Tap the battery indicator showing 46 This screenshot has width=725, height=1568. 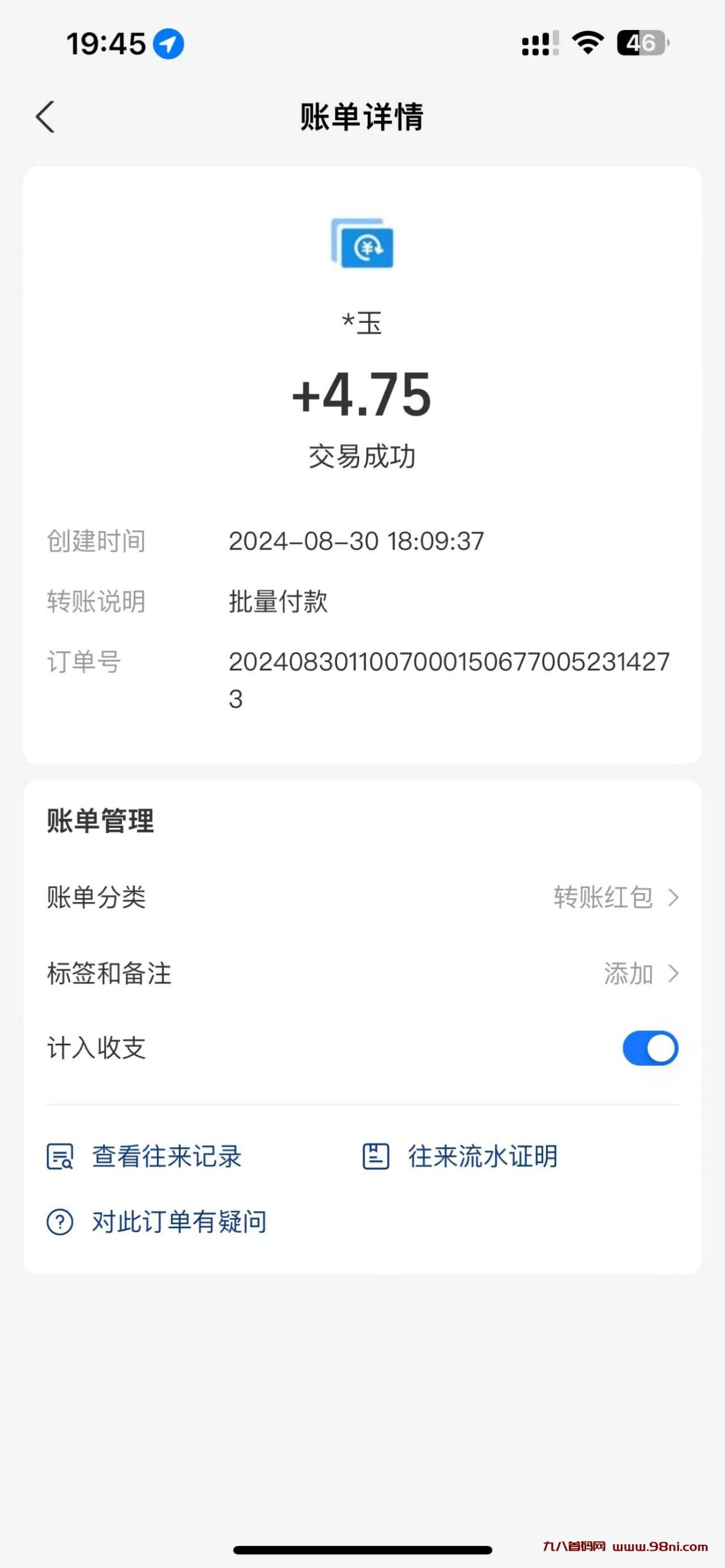642,43
